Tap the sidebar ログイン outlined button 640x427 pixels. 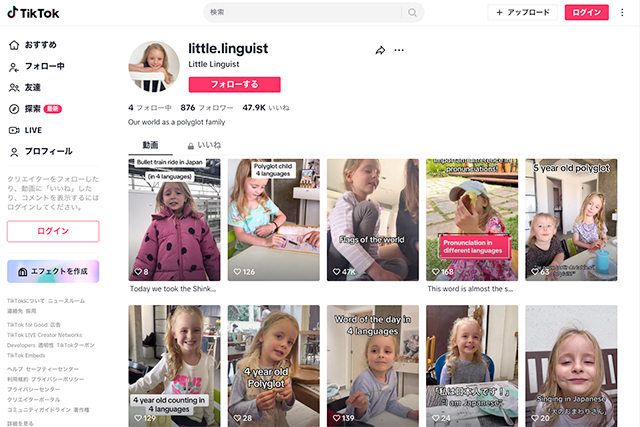click(53, 231)
